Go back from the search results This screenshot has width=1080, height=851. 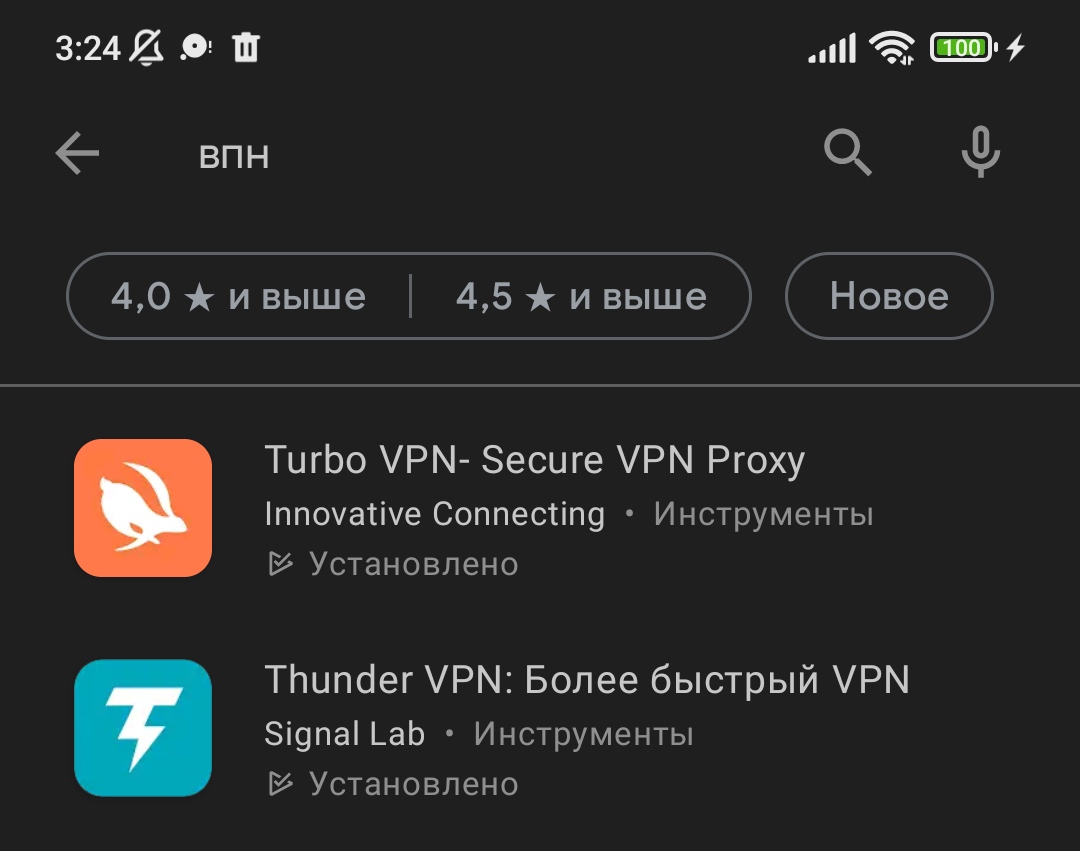pos(77,154)
